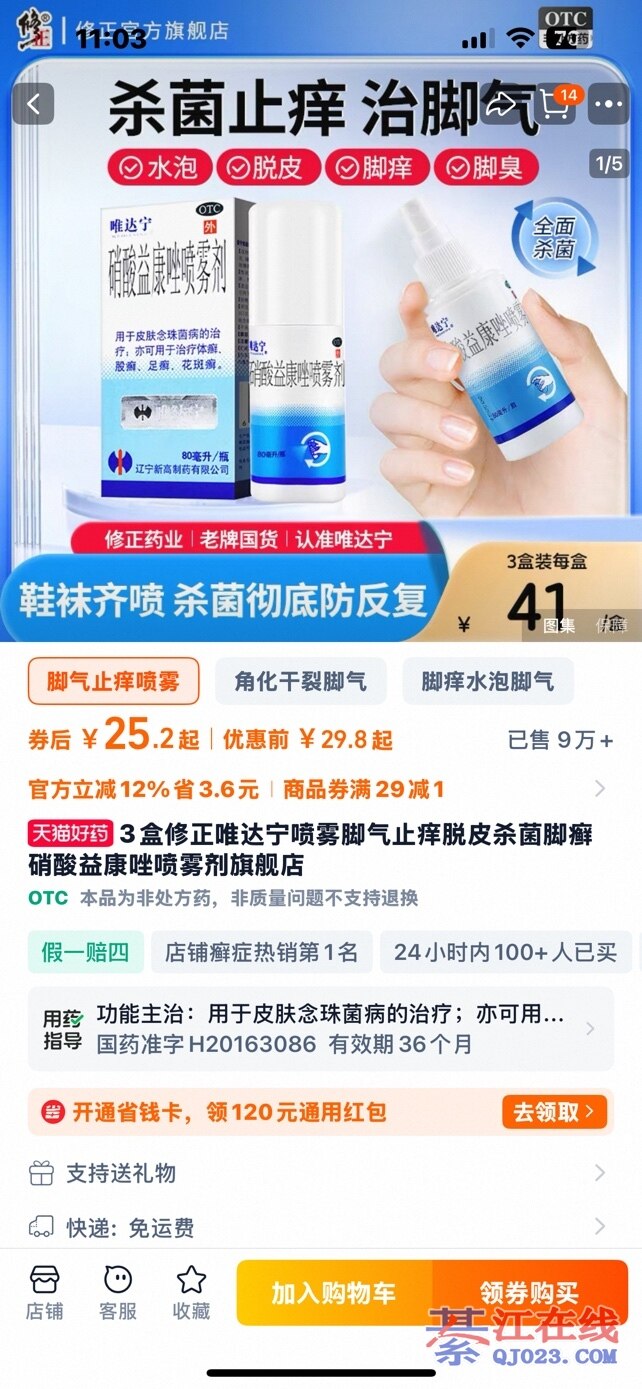Viewport: 642px width, 1389px height.
Task: Tap the 店铺癣症热销第1名 ranking tag
Action: click(261, 952)
